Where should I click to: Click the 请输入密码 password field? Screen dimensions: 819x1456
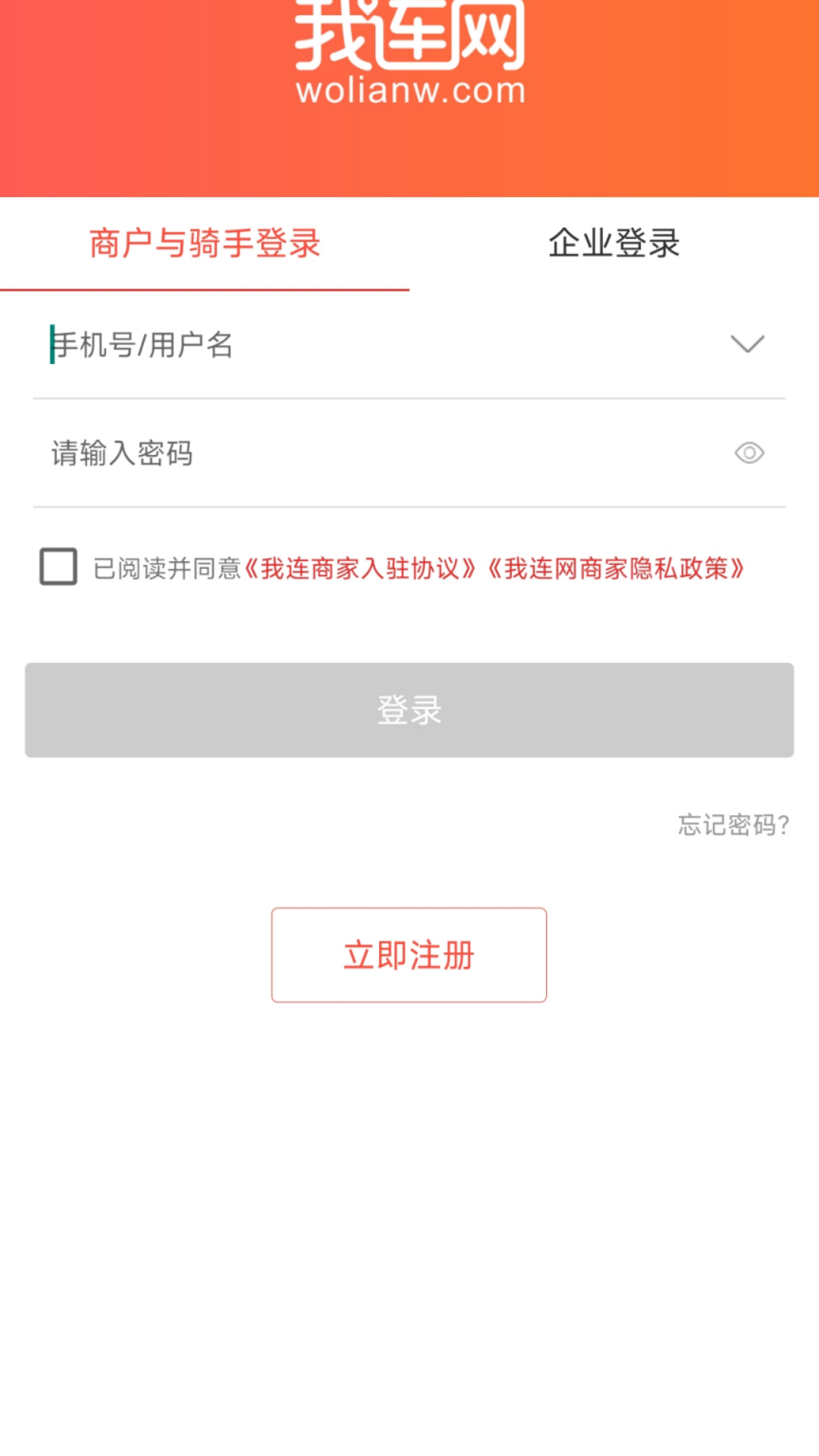[303, 453]
